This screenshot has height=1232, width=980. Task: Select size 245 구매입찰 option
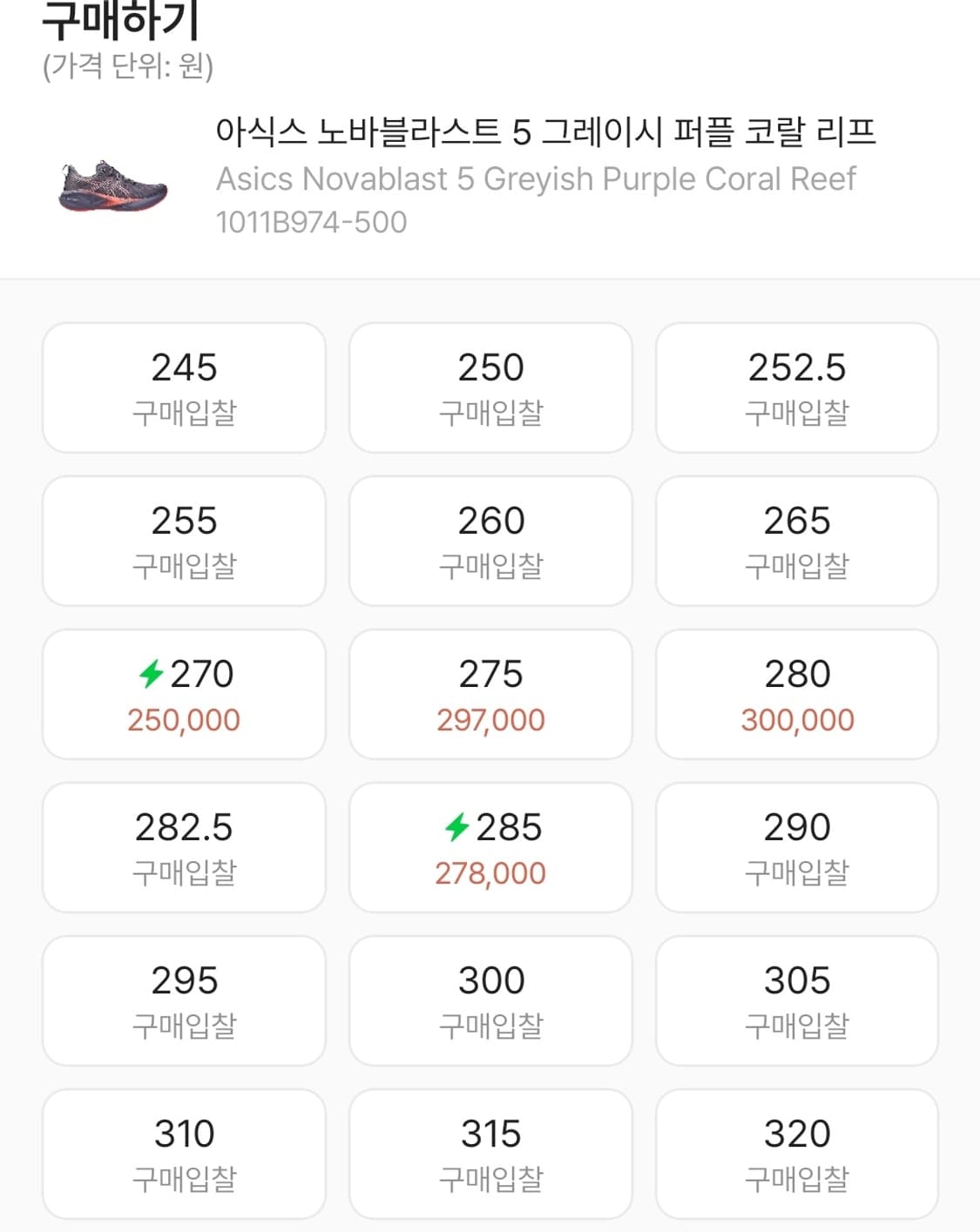click(184, 387)
